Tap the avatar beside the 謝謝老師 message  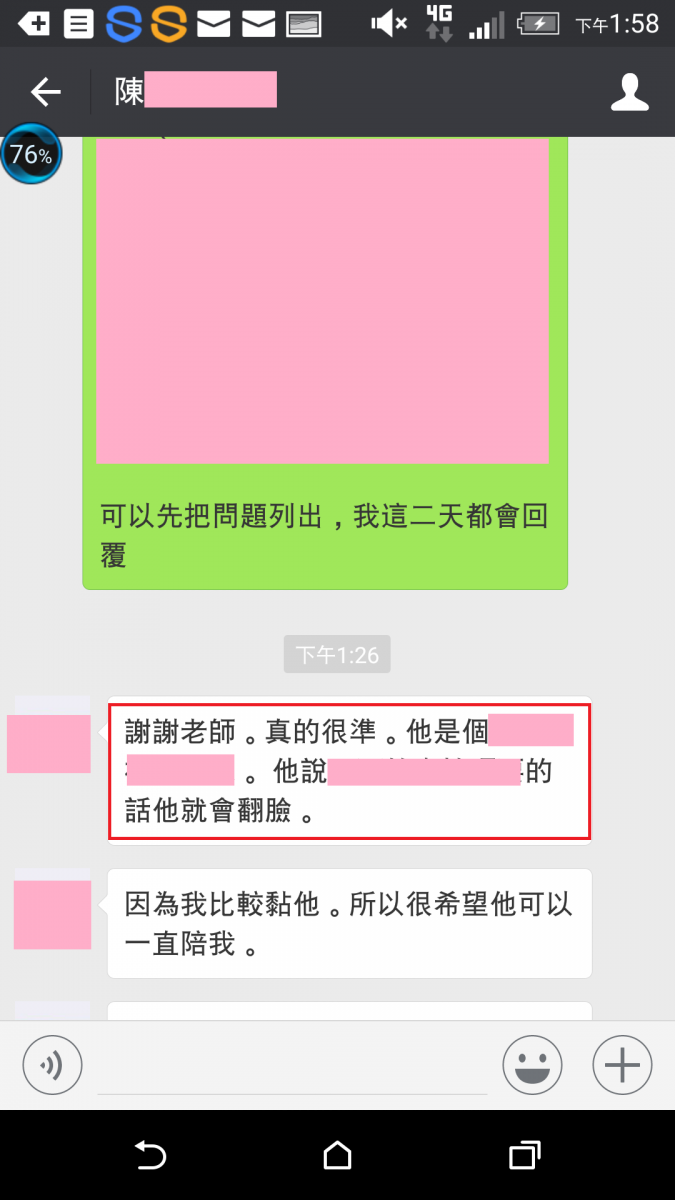49,741
